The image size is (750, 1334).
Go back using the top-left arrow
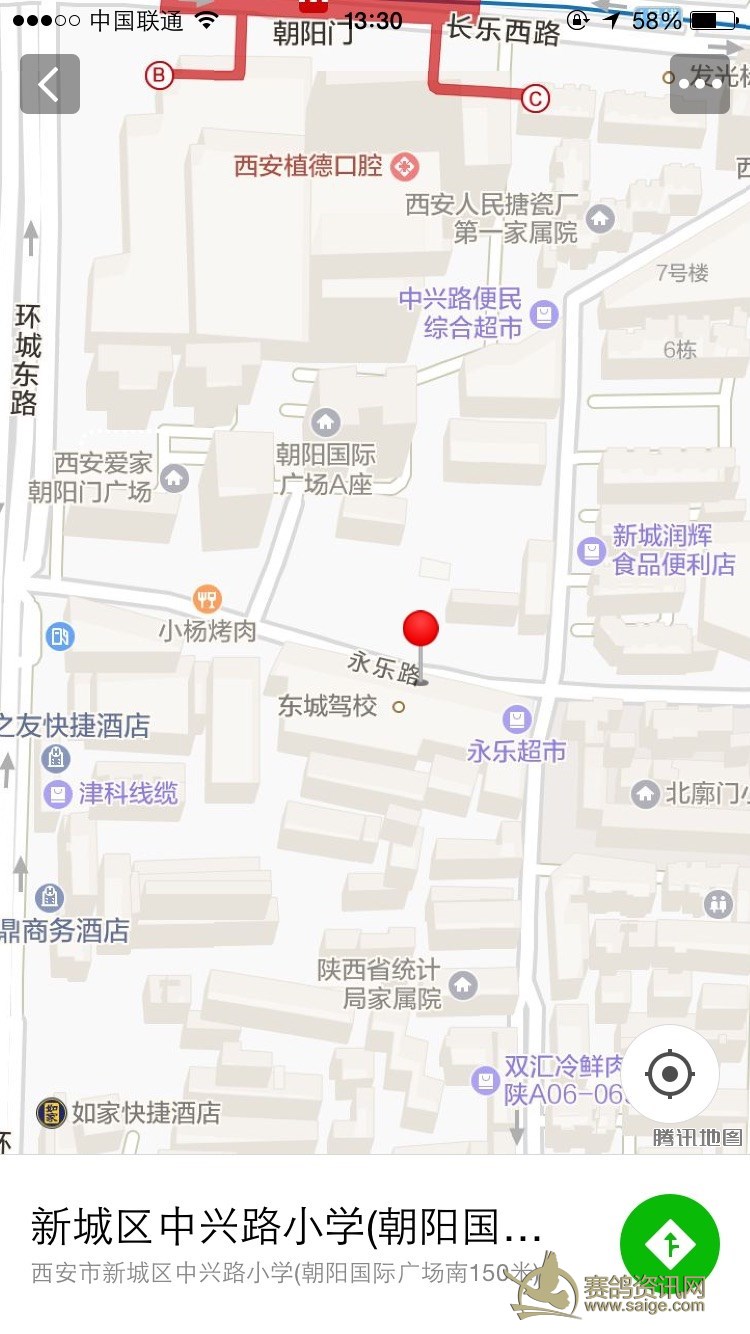coord(50,84)
